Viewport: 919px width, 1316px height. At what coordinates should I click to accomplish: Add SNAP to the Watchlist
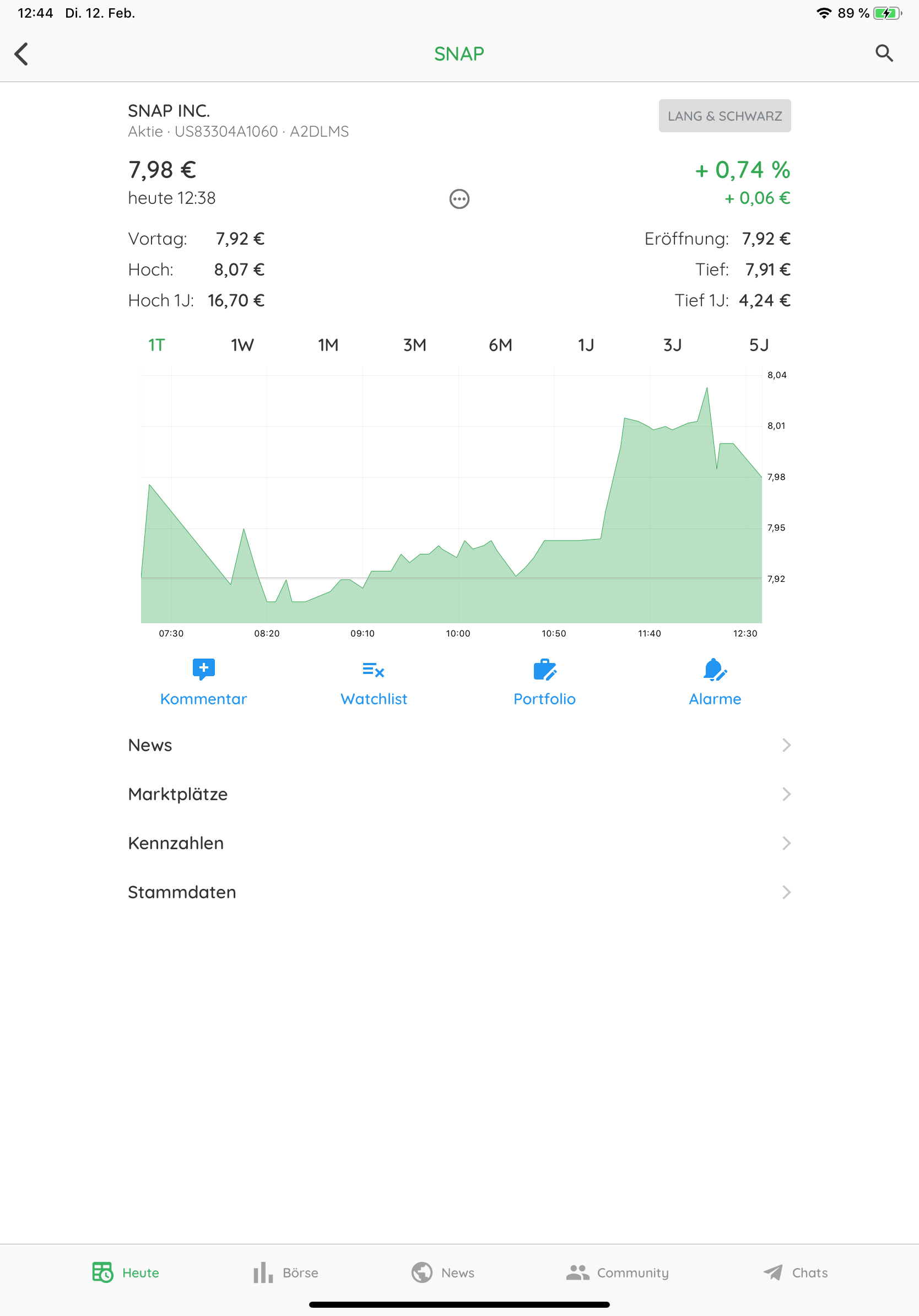(x=374, y=671)
